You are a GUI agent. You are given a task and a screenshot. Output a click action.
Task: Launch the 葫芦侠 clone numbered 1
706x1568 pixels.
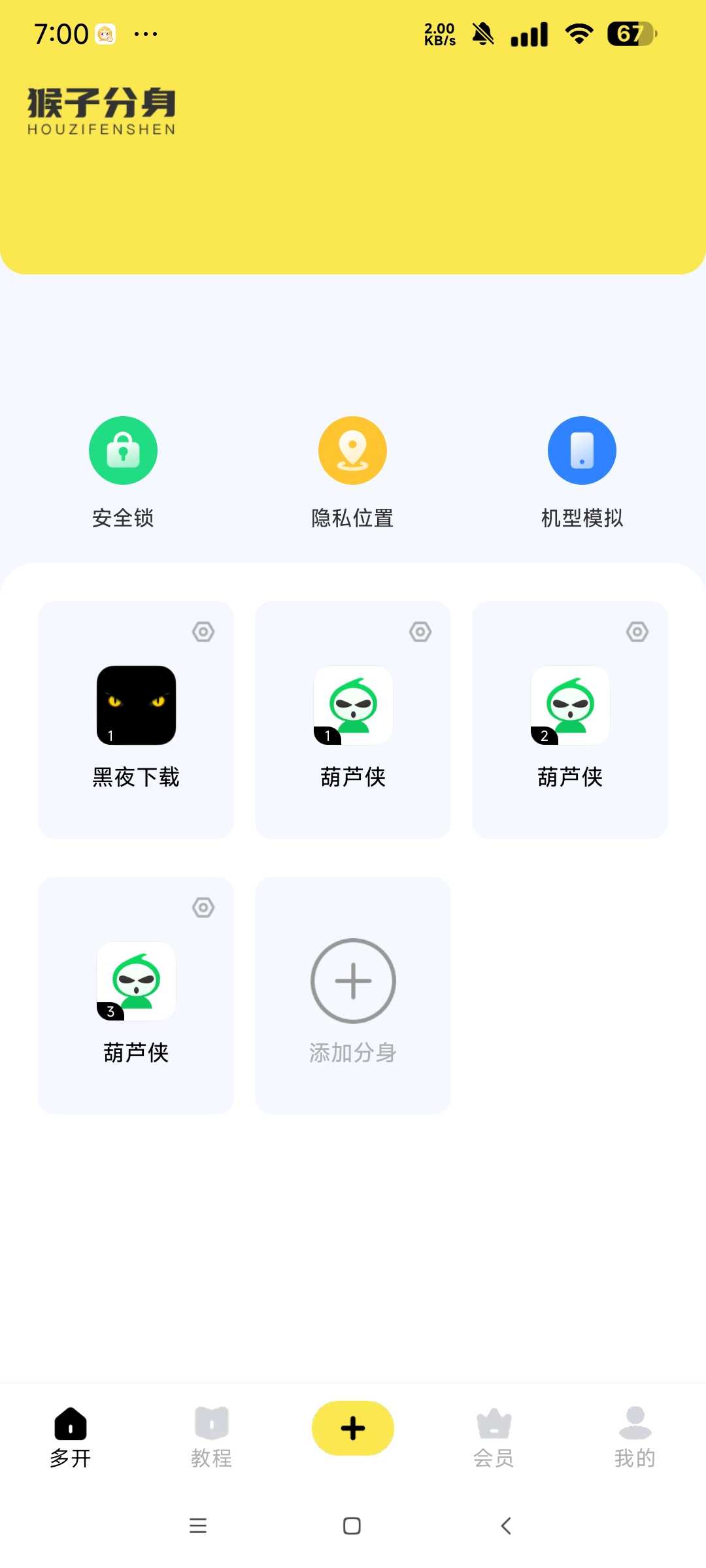coord(353,706)
